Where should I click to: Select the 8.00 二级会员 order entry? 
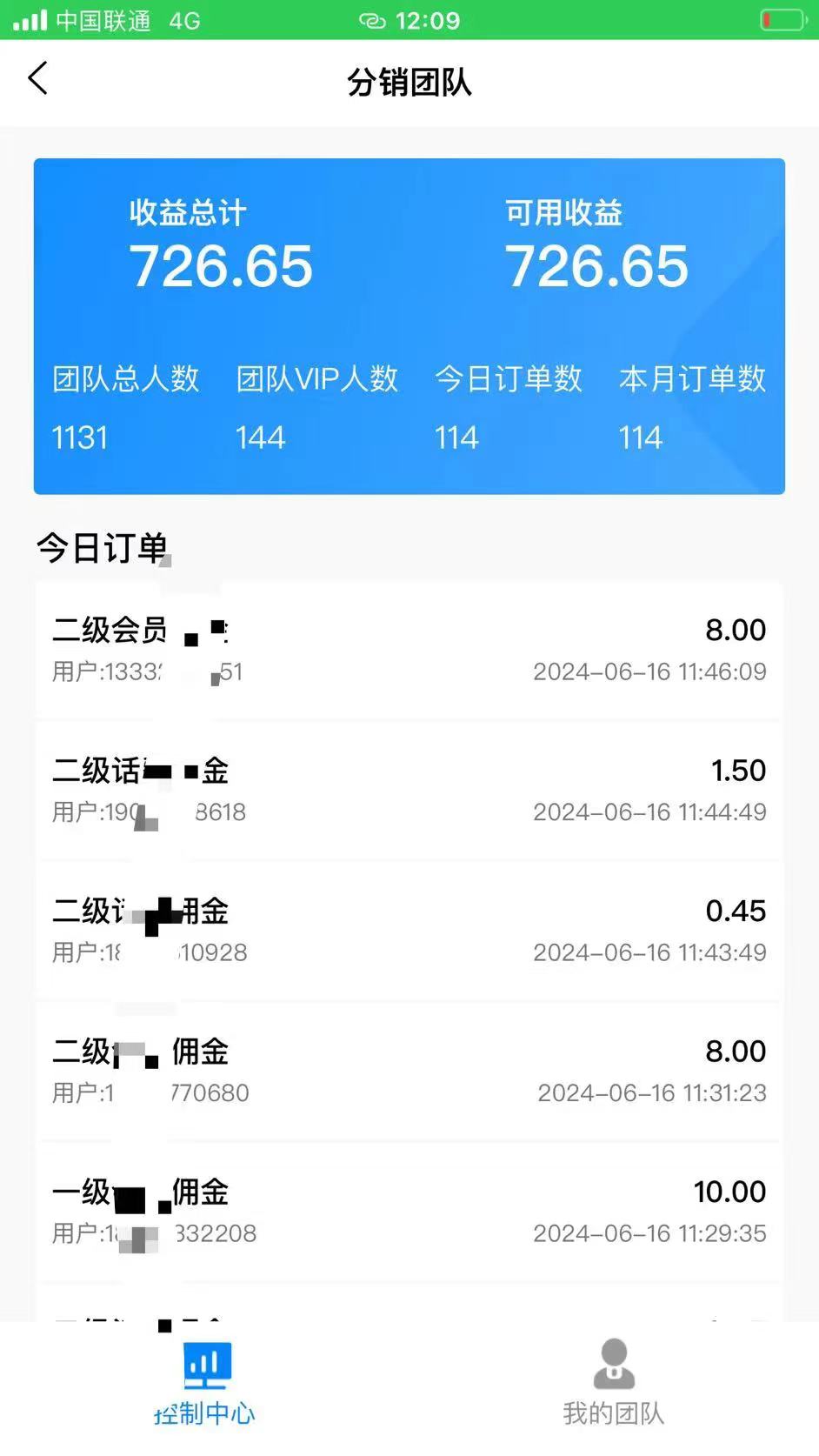(x=409, y=648)
